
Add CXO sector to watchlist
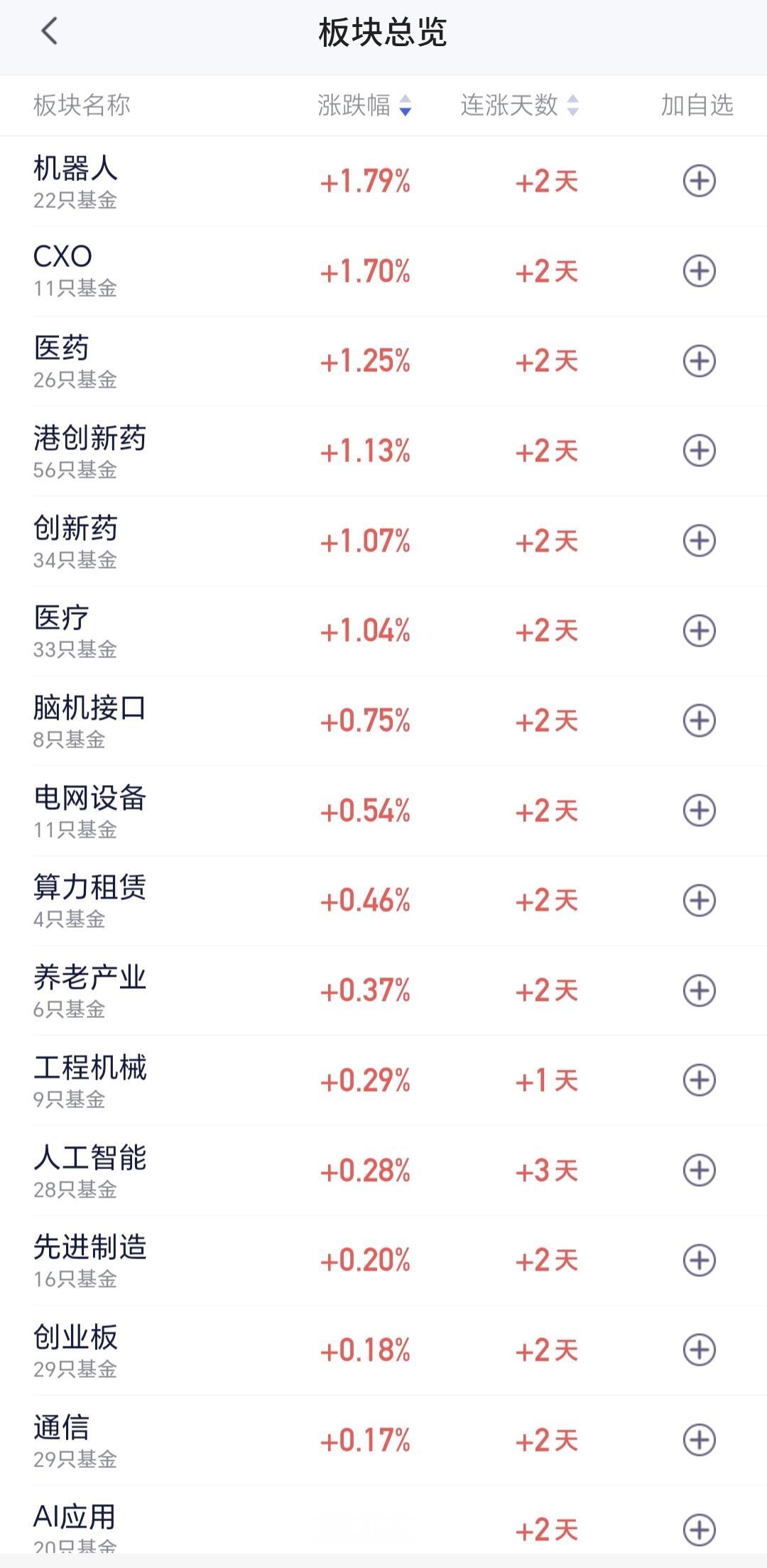[699, 271]
